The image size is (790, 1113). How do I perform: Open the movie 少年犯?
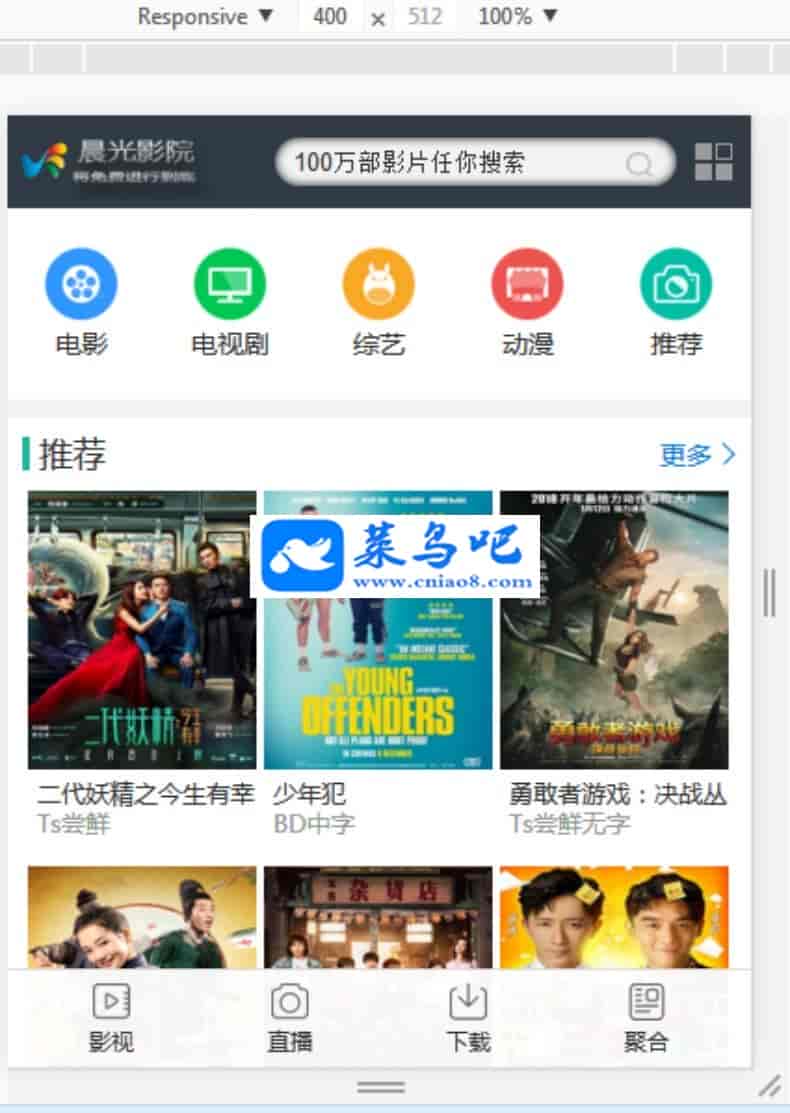[x=378, y=630]
